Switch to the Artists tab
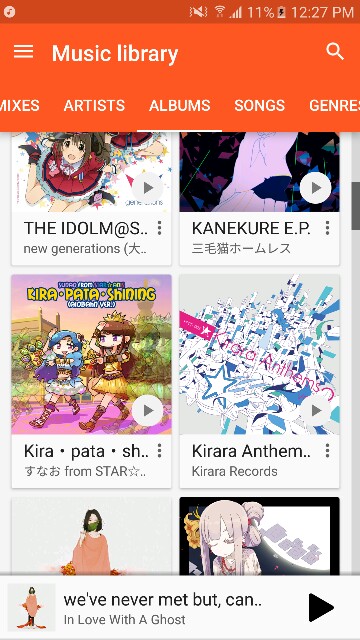 [94, 106]
